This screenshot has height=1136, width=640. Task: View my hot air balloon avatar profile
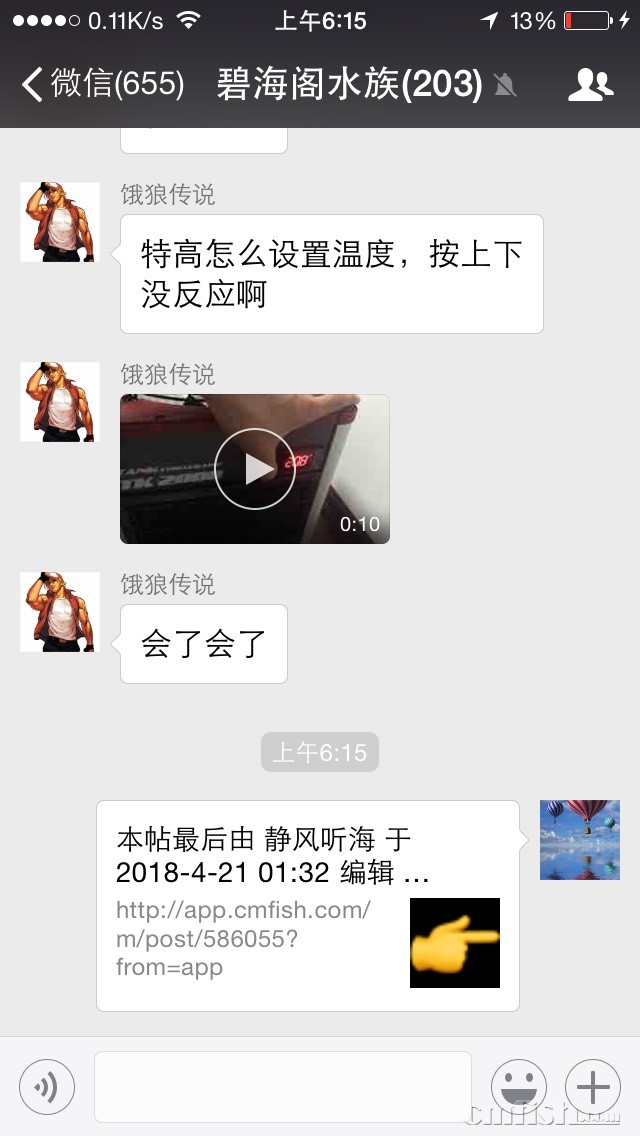point(580,840)
